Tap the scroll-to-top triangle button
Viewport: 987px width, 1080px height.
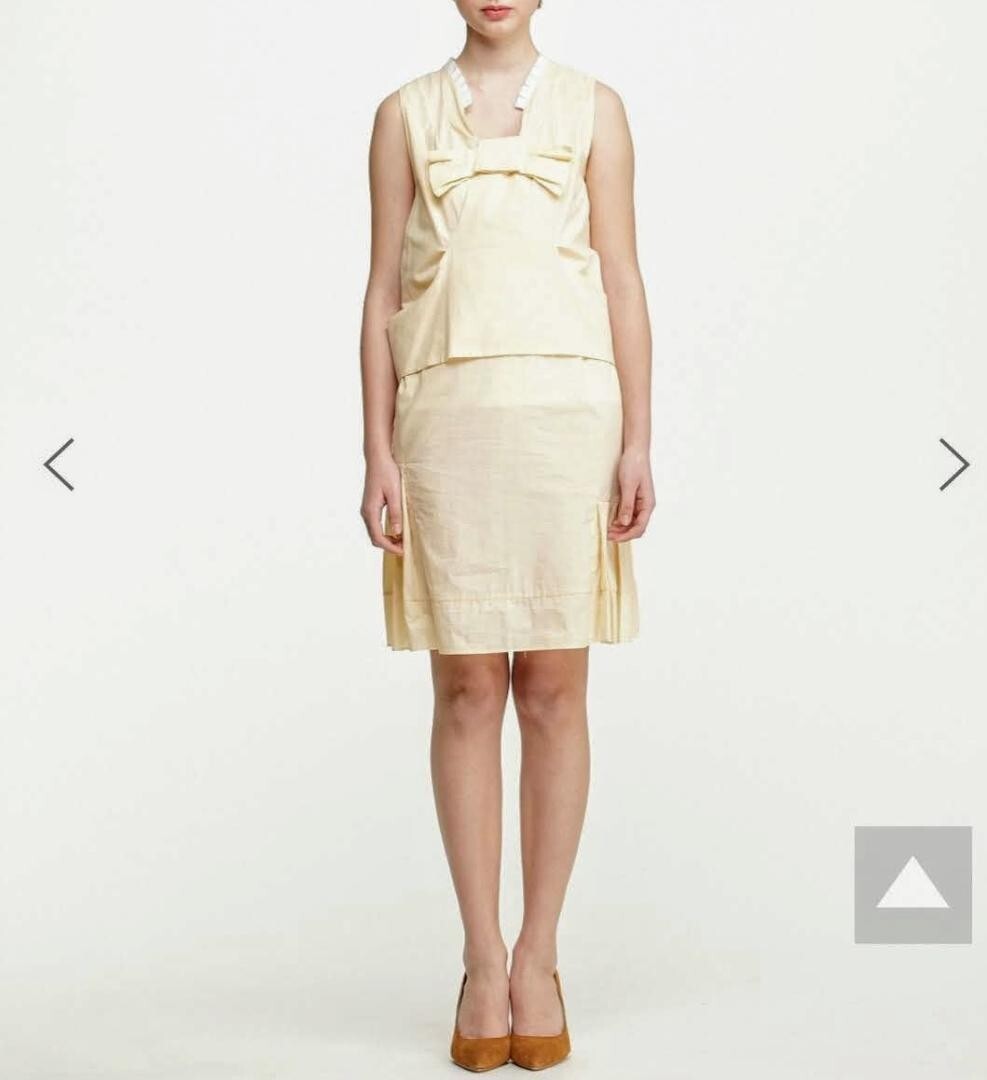pyautogui.click(x=912, y=884)
